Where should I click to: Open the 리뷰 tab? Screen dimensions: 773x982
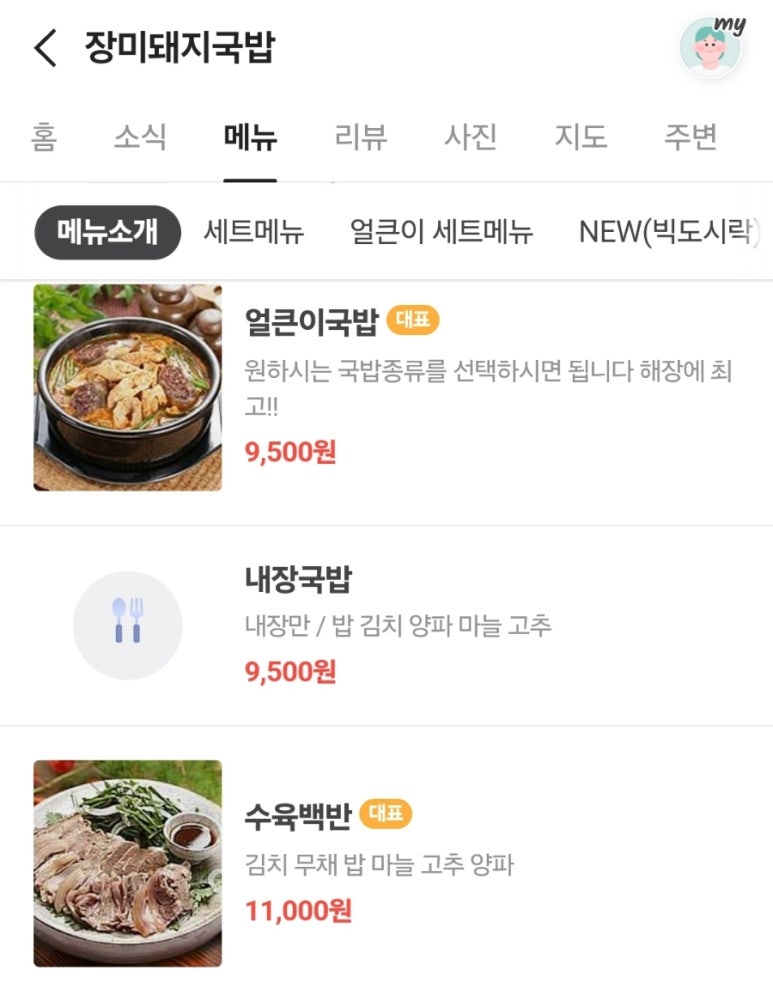tap(361, 137)
